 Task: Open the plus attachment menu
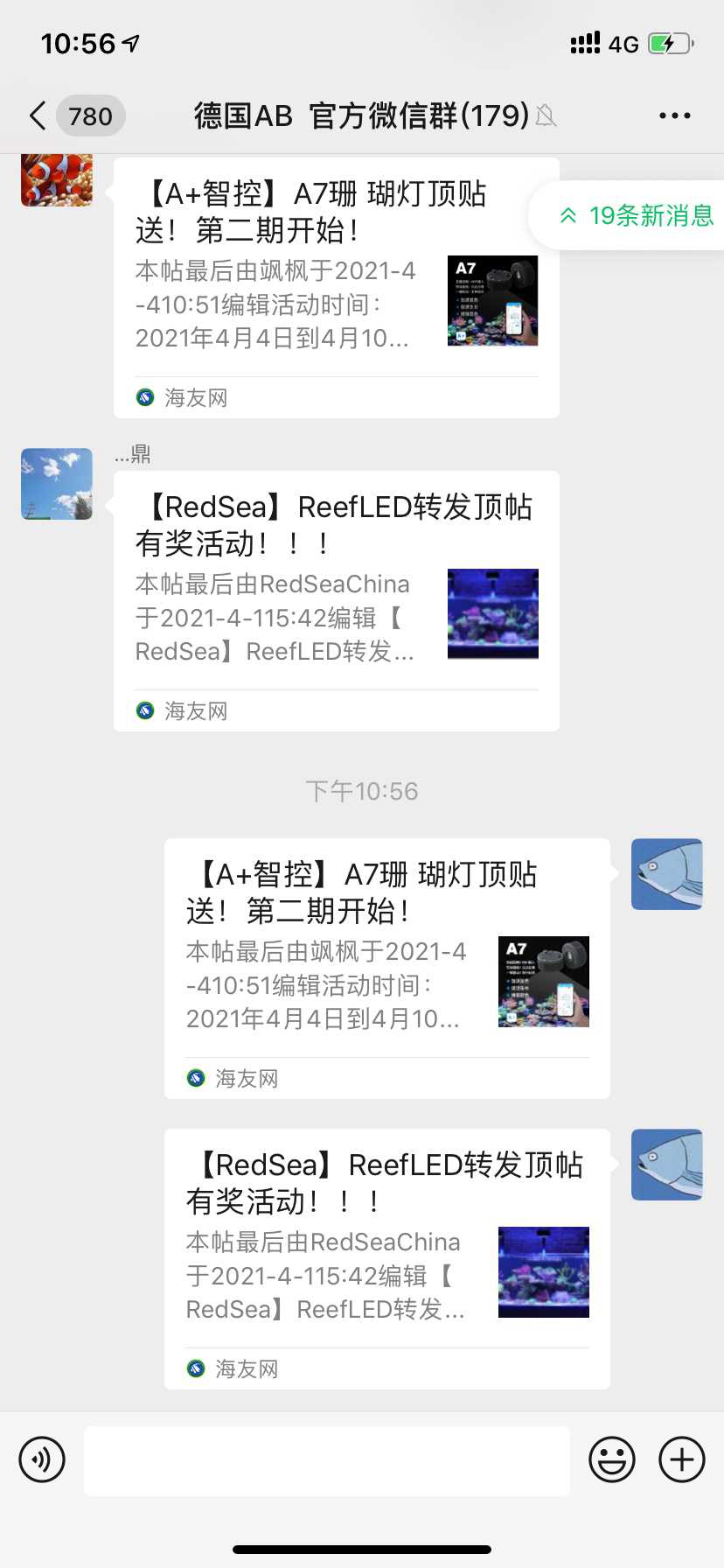[682, 1459]
